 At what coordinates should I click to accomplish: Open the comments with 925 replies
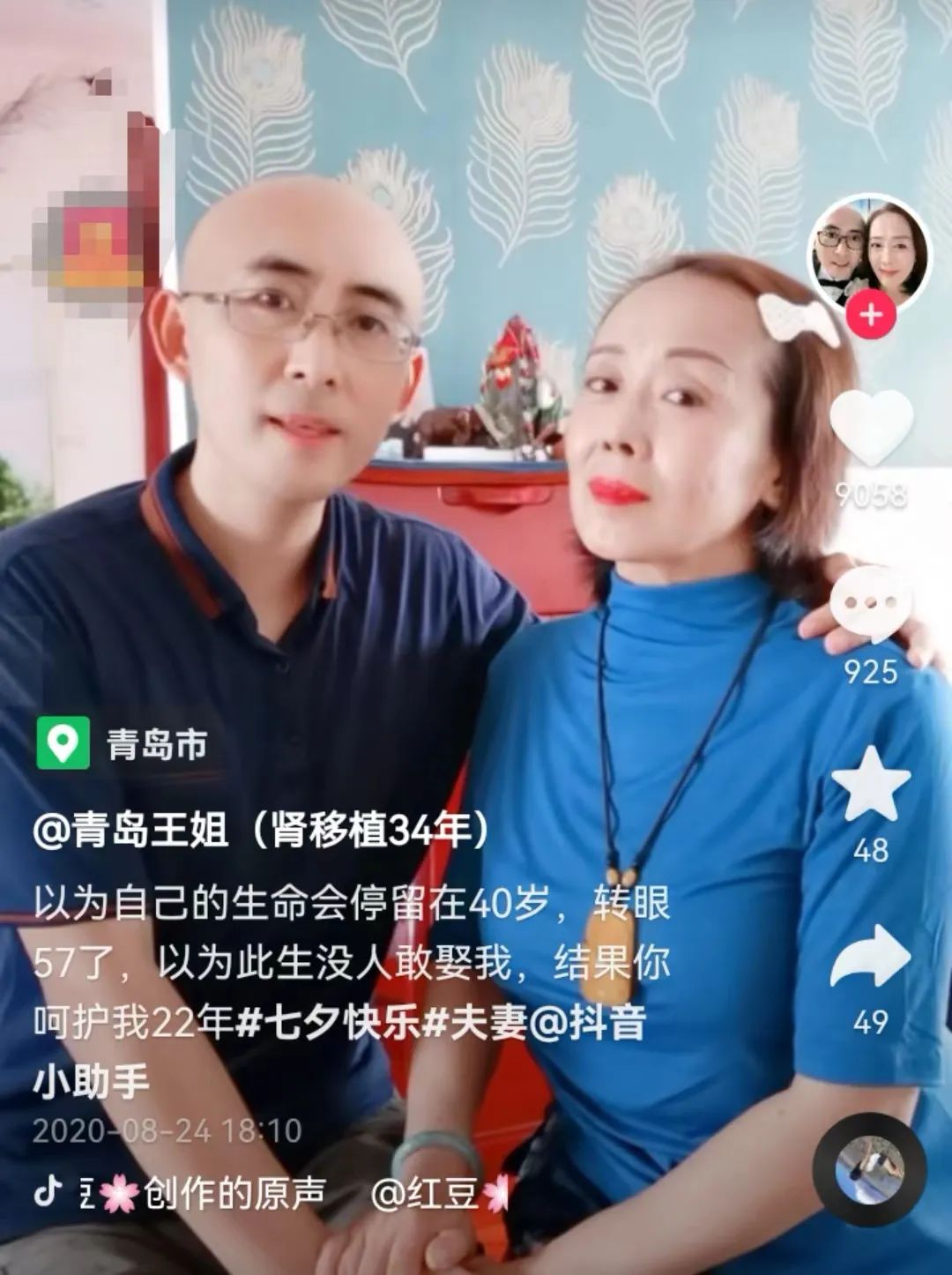coord(871,606)
